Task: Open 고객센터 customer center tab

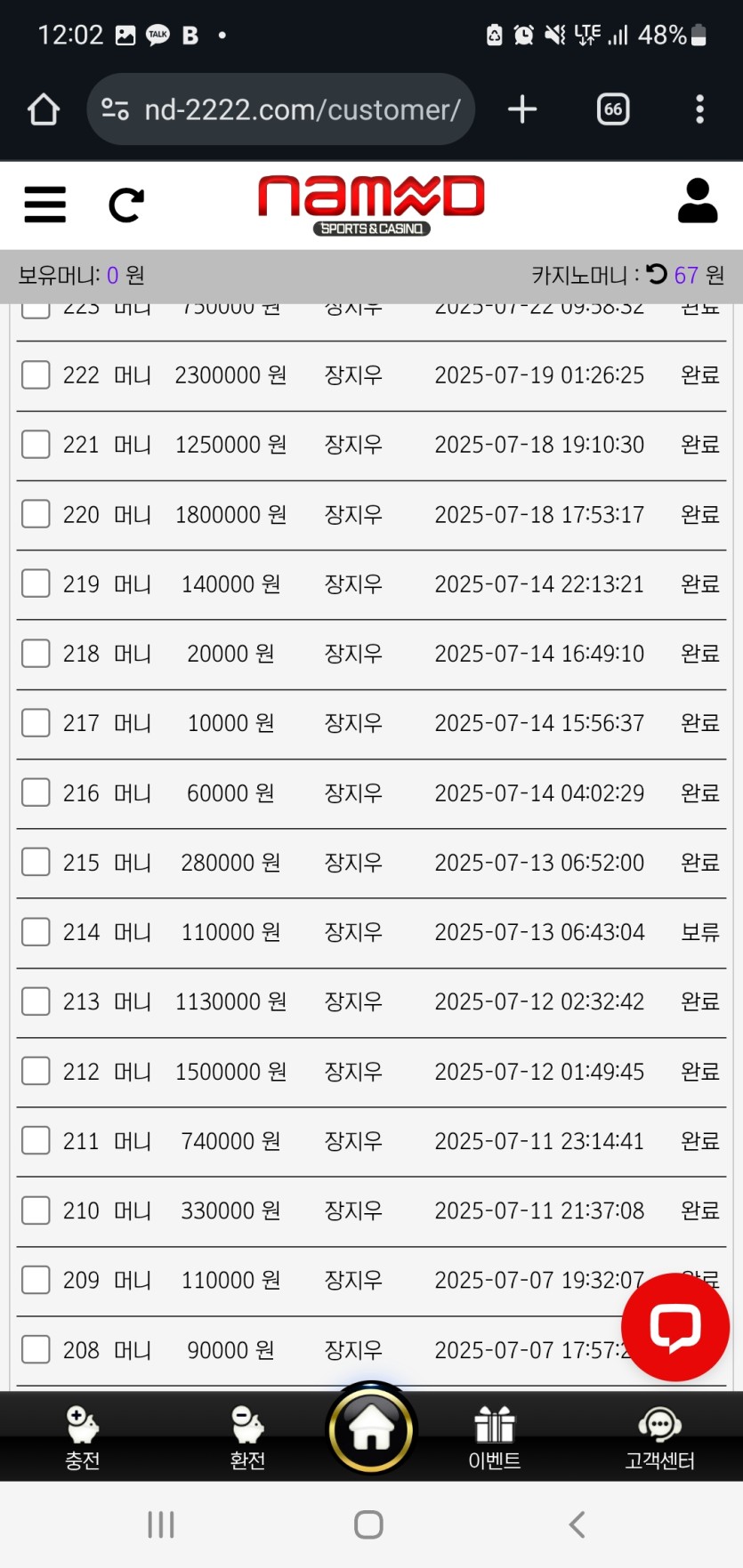Action: [659, 1437]
